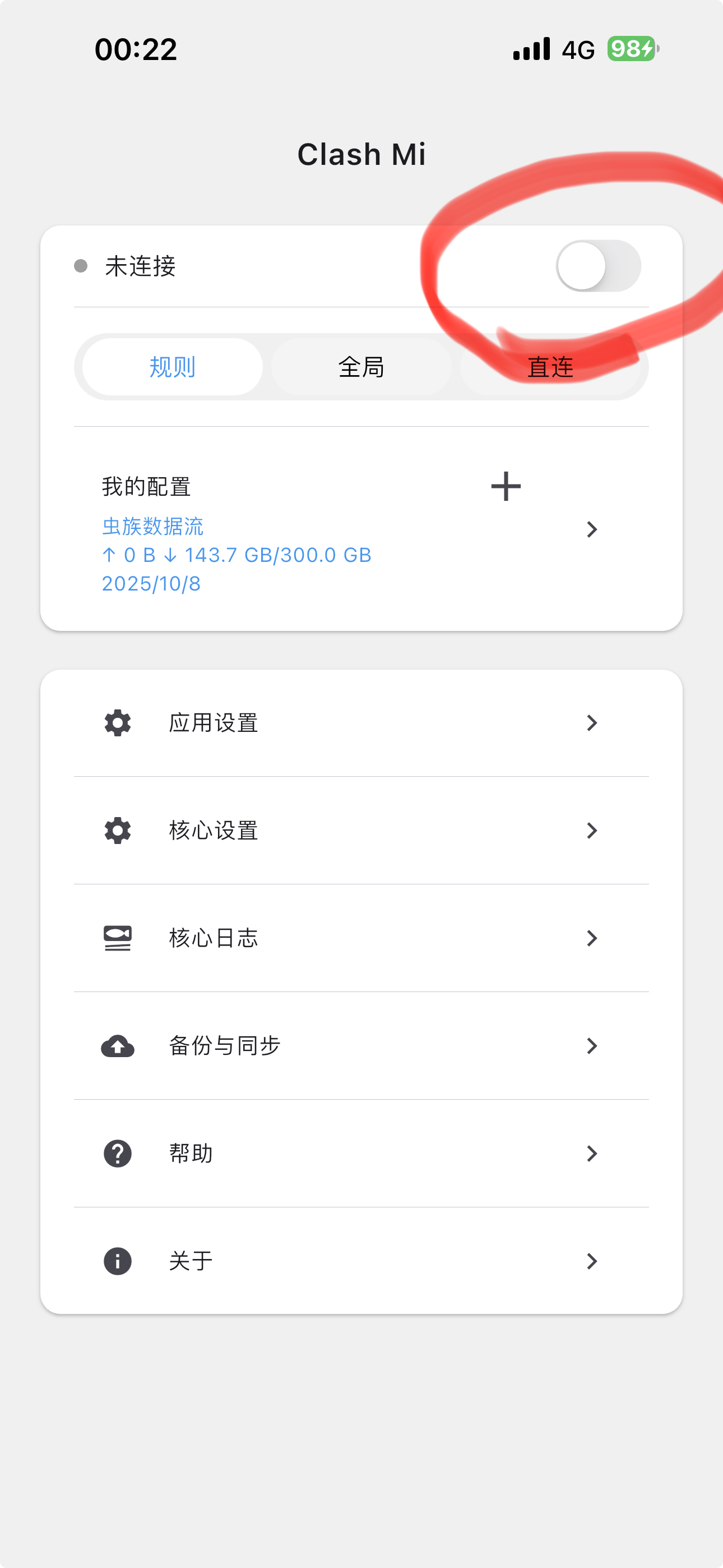723x1568 pixels.
Task: Open 备份与同步 via its chevron
Action: (x=594, y=1045)
